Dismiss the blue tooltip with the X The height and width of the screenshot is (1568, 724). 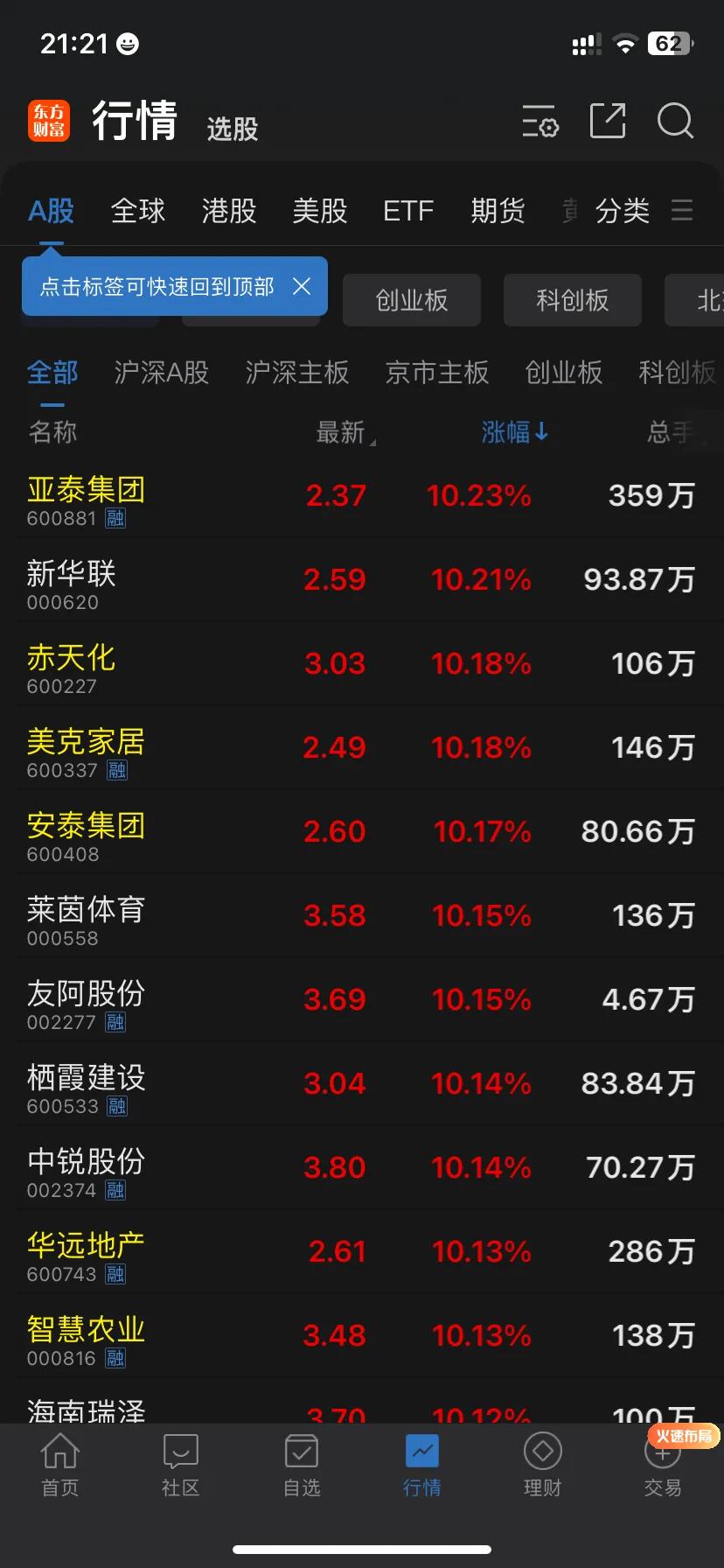pos(302,286)
